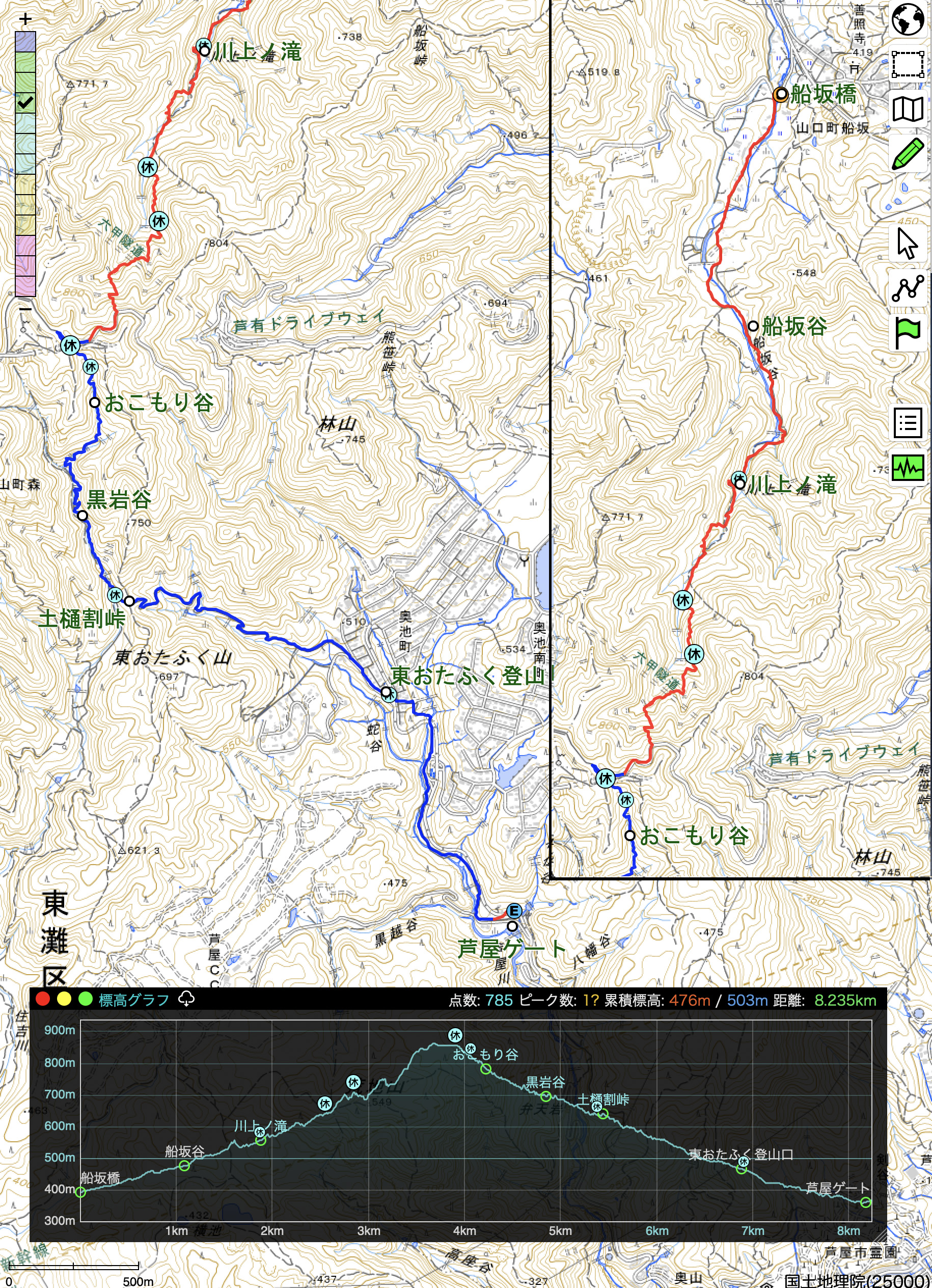Viewport: 932px width, 1288px height.
Task: Choose the arrow cursor pointer tool
Action: click(907, 243)
